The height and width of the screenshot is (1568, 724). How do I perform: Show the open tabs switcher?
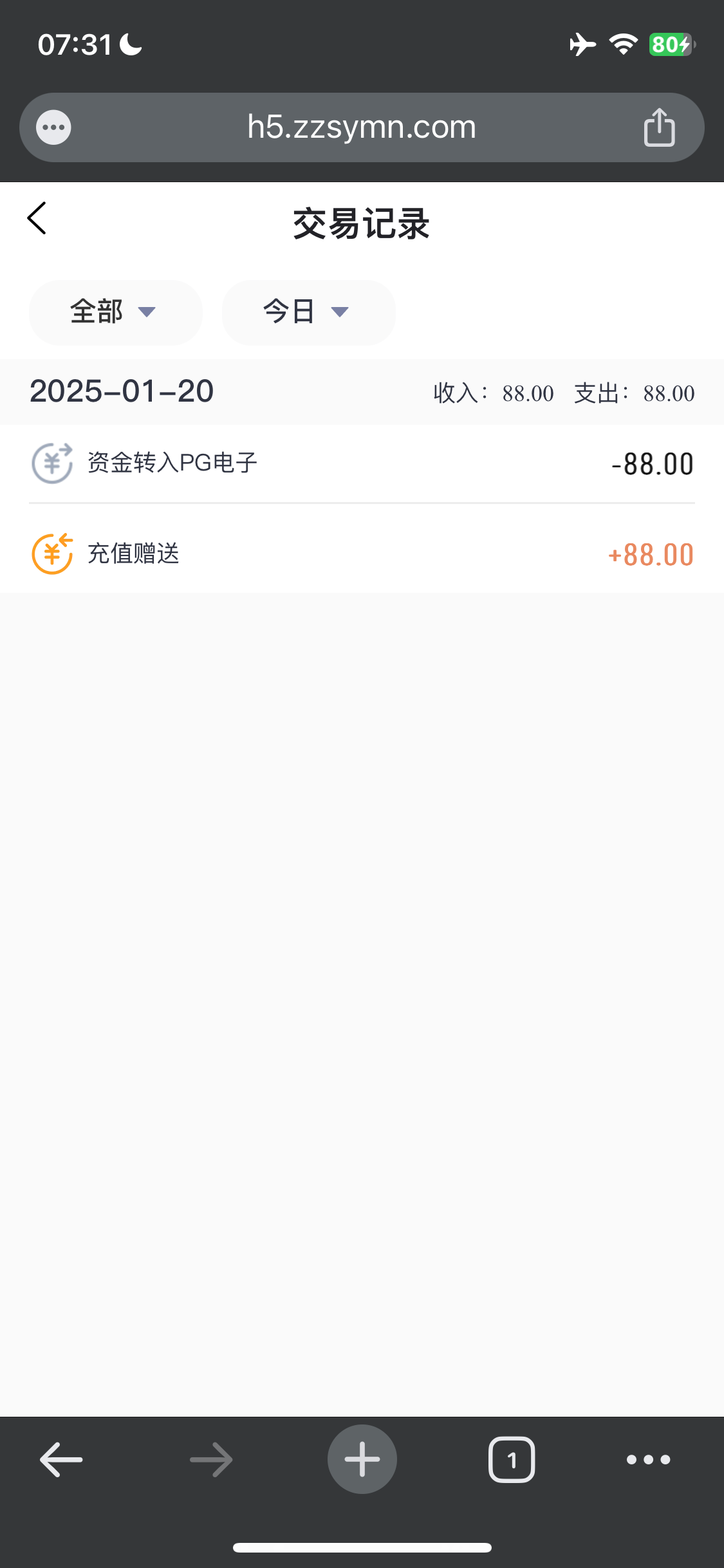coord(512,1459)
